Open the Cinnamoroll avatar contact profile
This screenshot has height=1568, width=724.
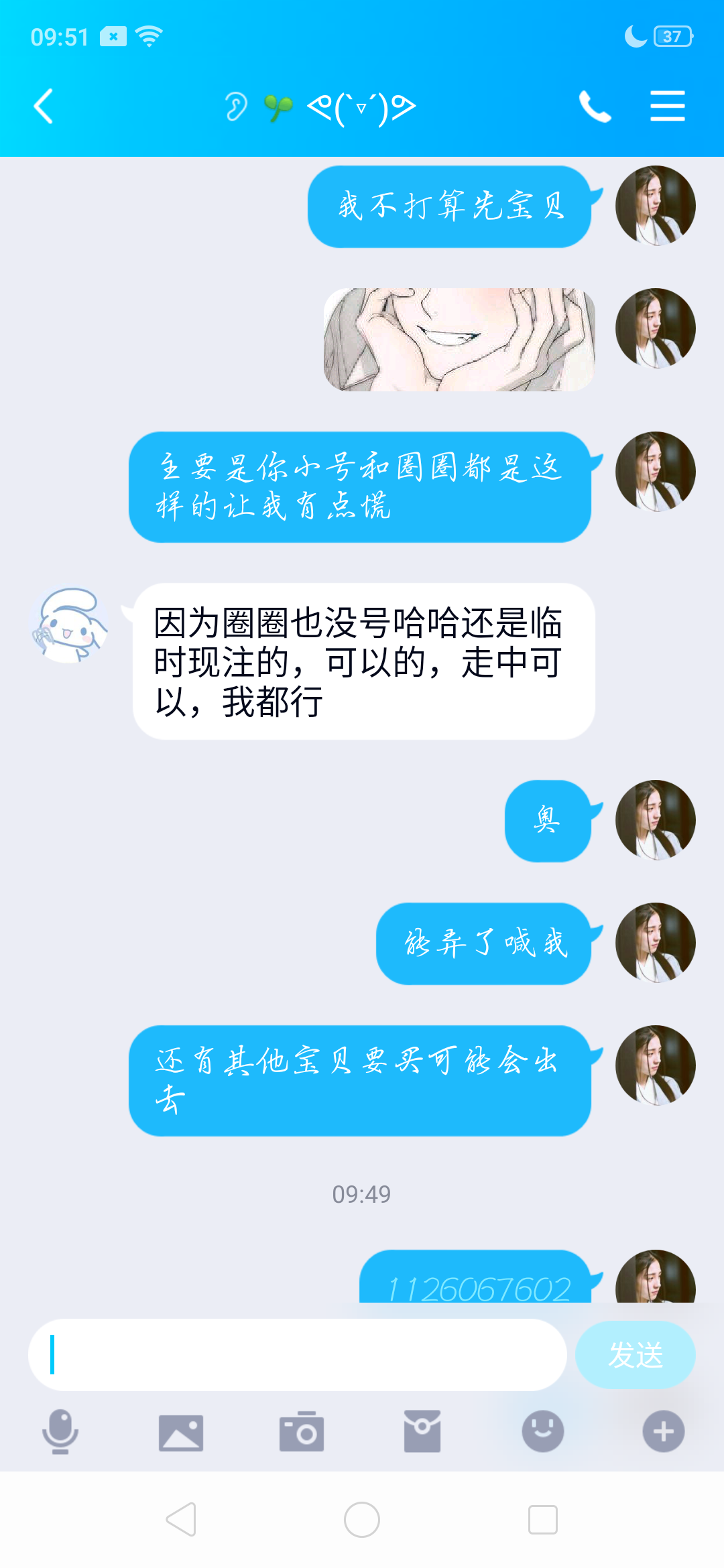click(70, 625)
